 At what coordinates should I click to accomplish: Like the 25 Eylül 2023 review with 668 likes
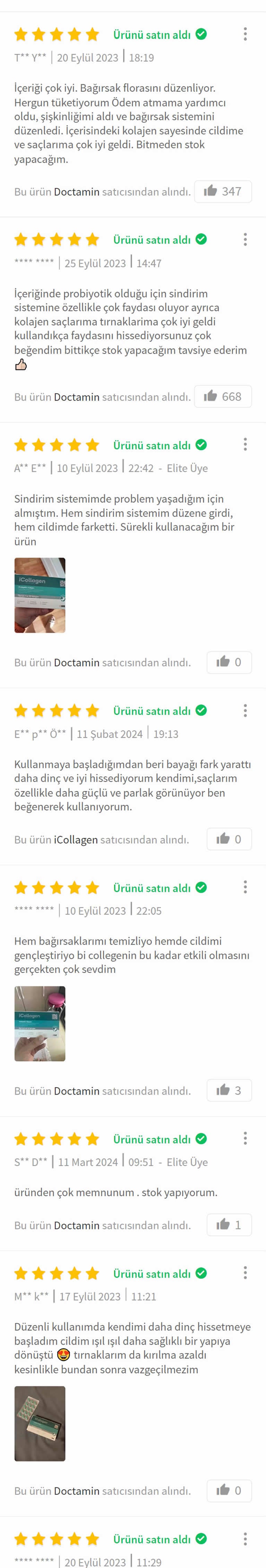click(223, 396)
